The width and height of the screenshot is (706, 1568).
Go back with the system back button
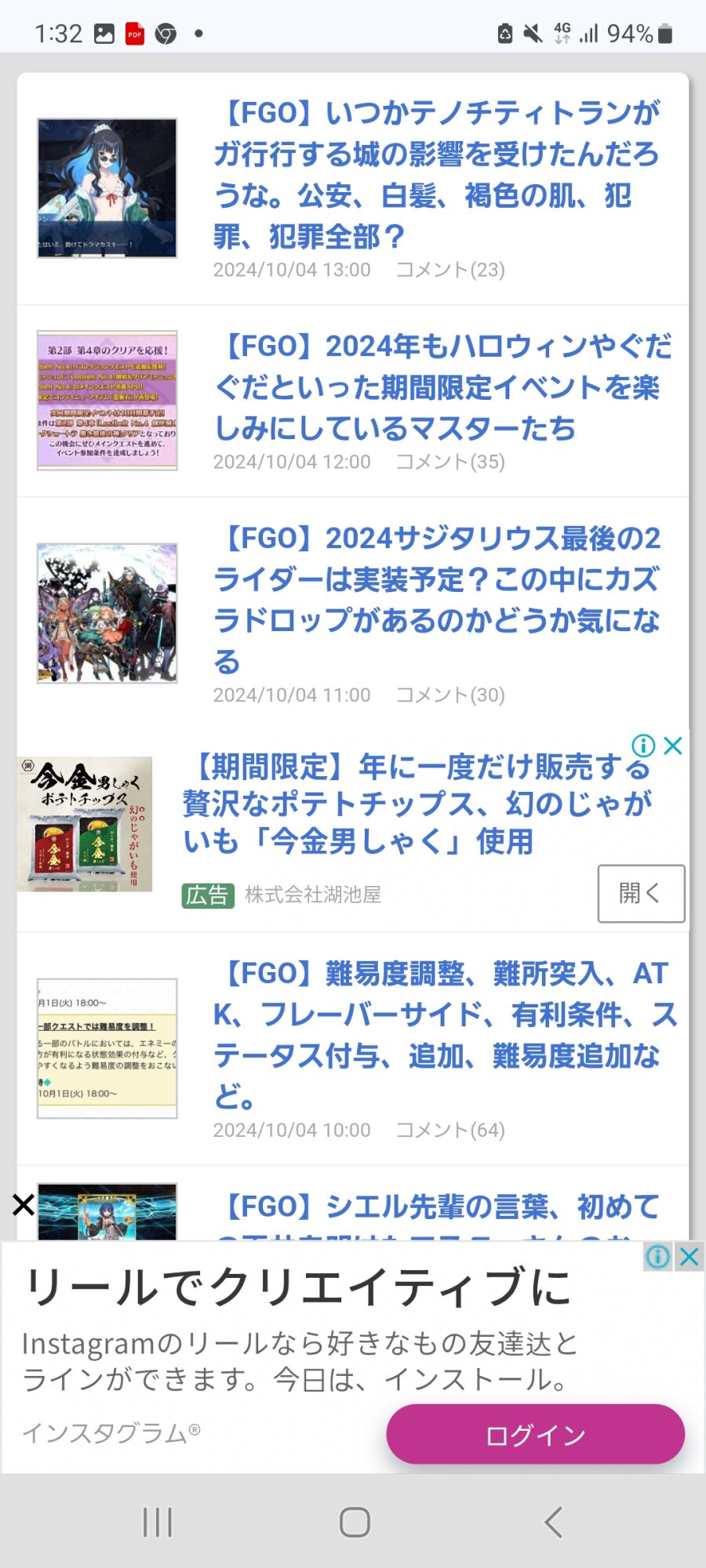pos(553,1523)
